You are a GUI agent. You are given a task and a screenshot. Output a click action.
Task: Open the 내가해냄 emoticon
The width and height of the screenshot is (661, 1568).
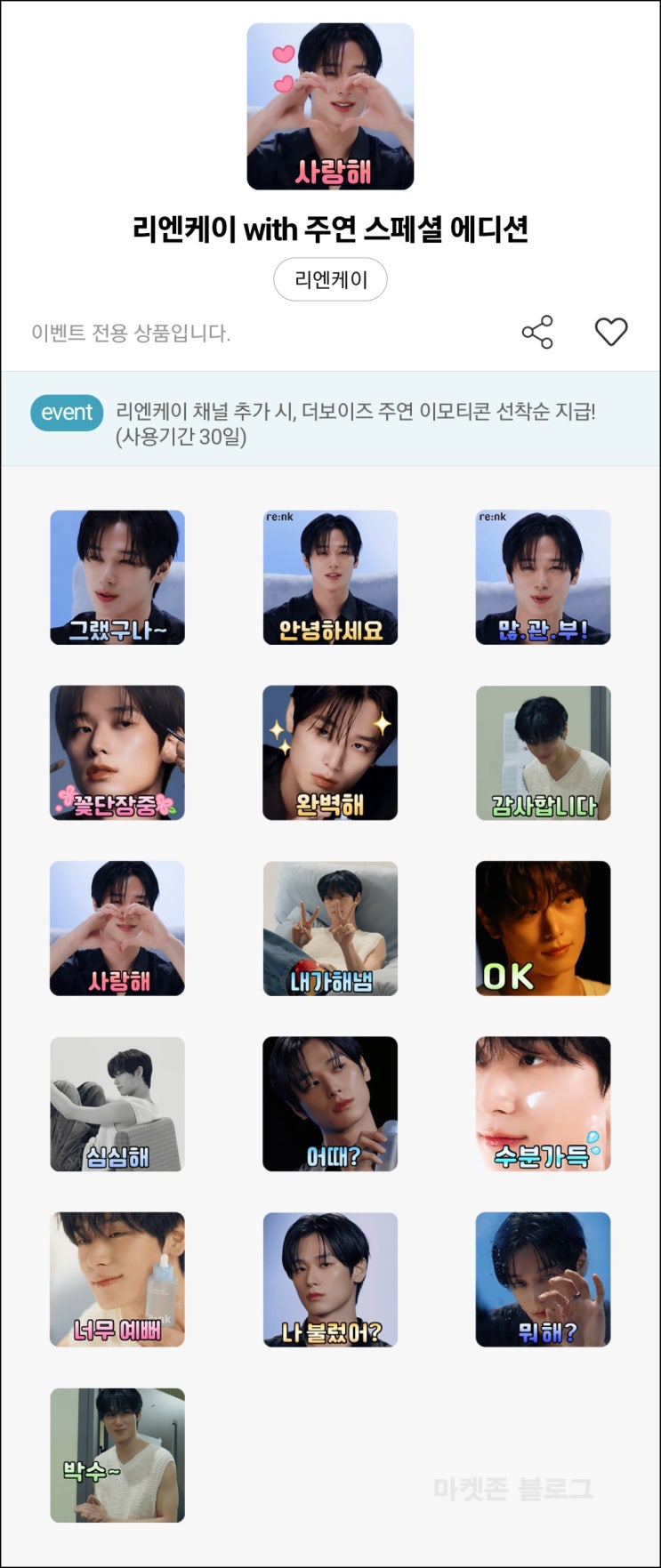coord(330,928)
